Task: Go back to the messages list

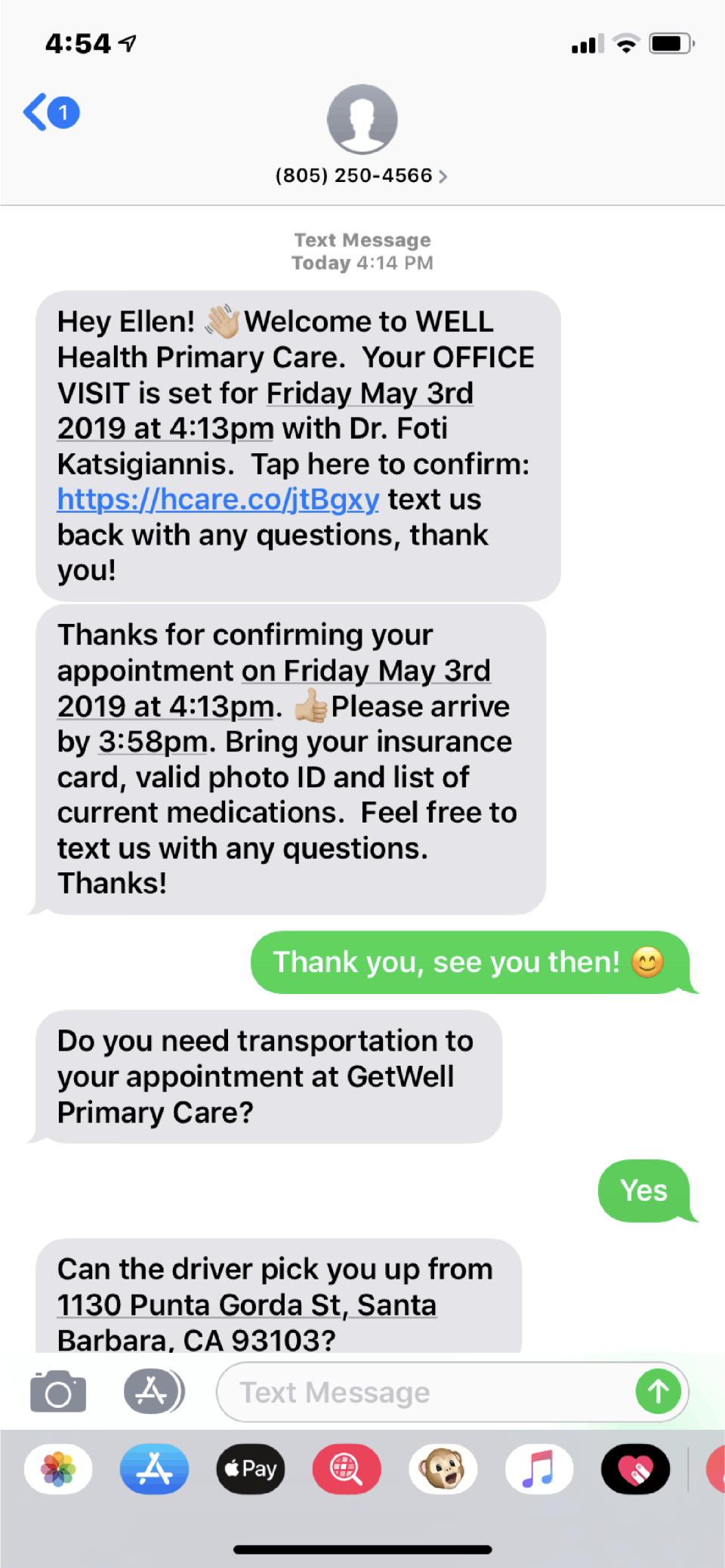Action: (x=50, y=113)
